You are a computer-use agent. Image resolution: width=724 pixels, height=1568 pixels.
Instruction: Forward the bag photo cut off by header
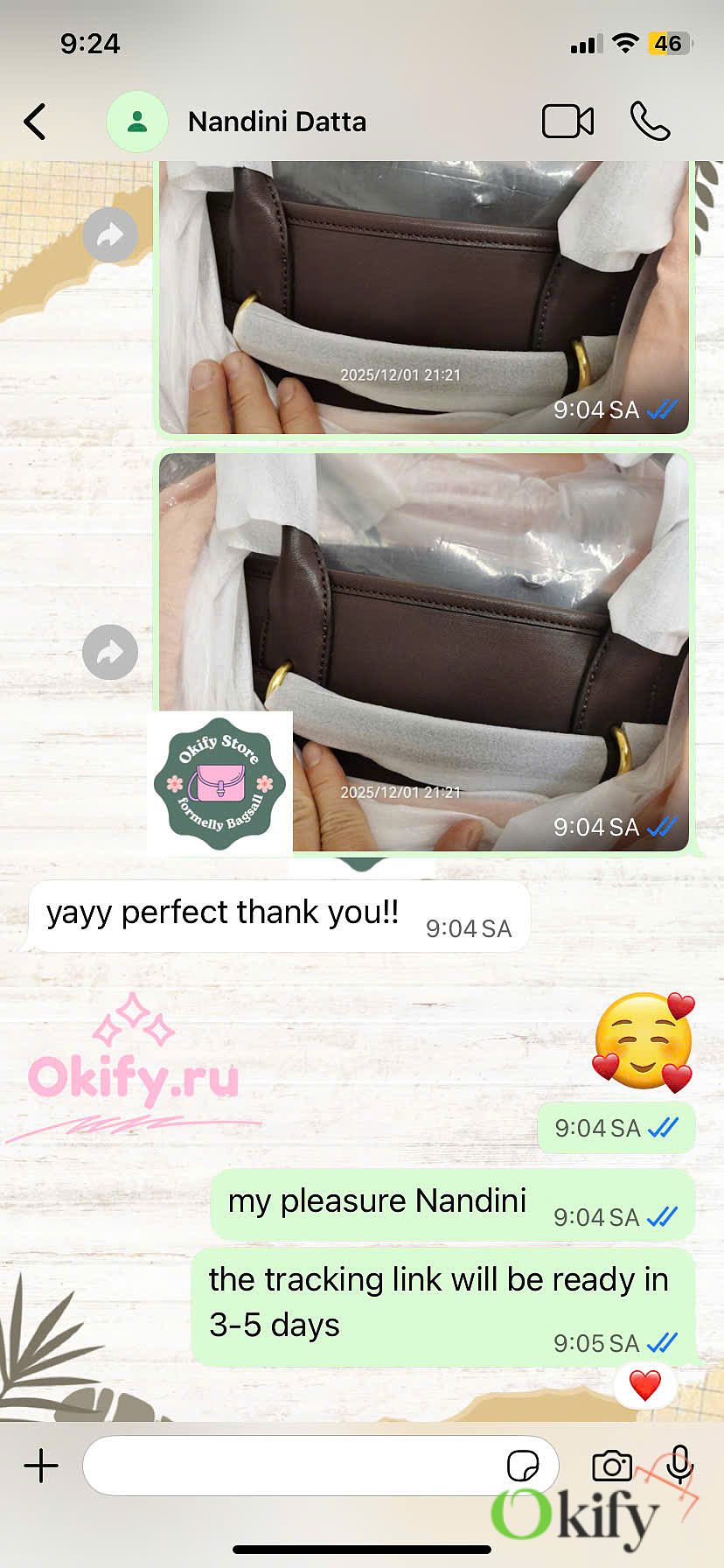[110, 234]
